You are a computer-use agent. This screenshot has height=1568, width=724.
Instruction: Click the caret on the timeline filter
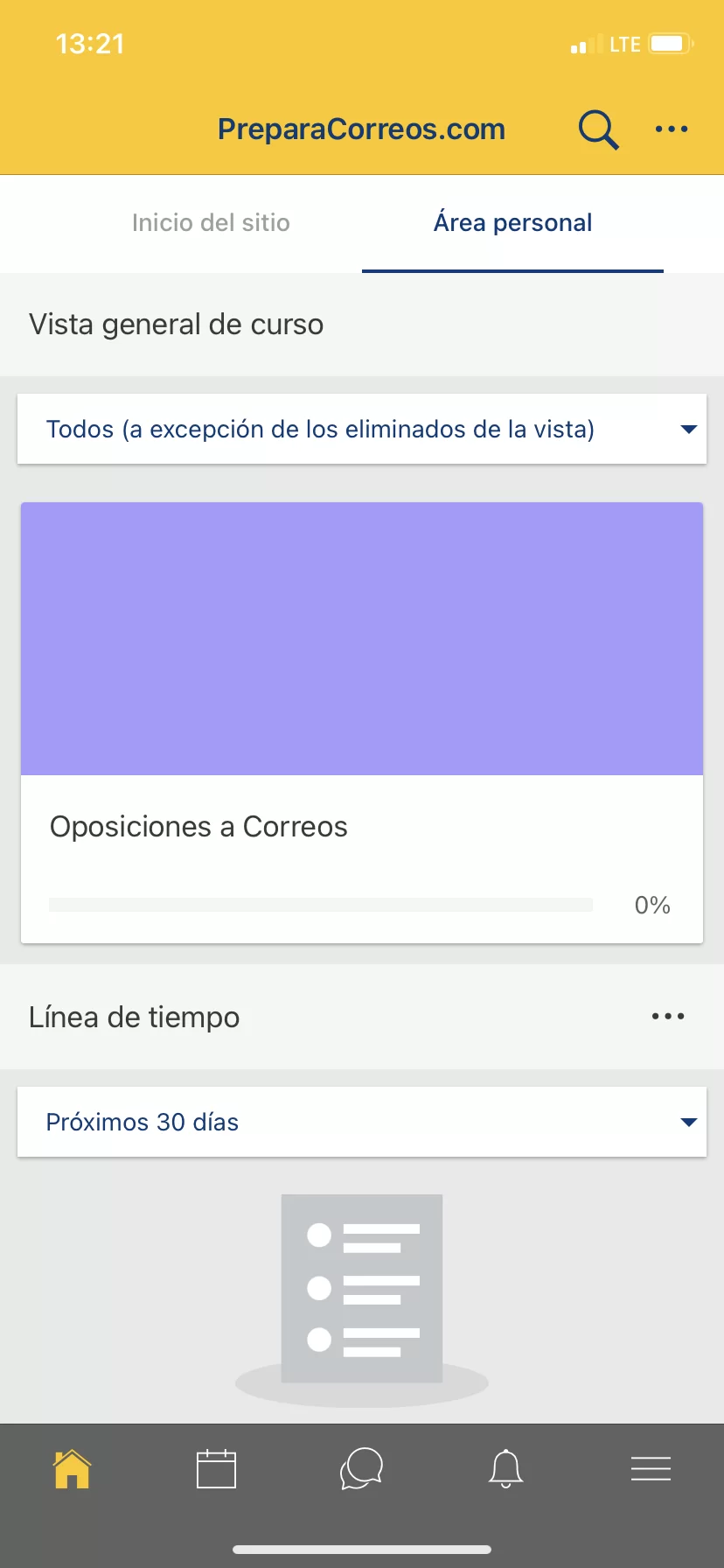[689, 1121]
